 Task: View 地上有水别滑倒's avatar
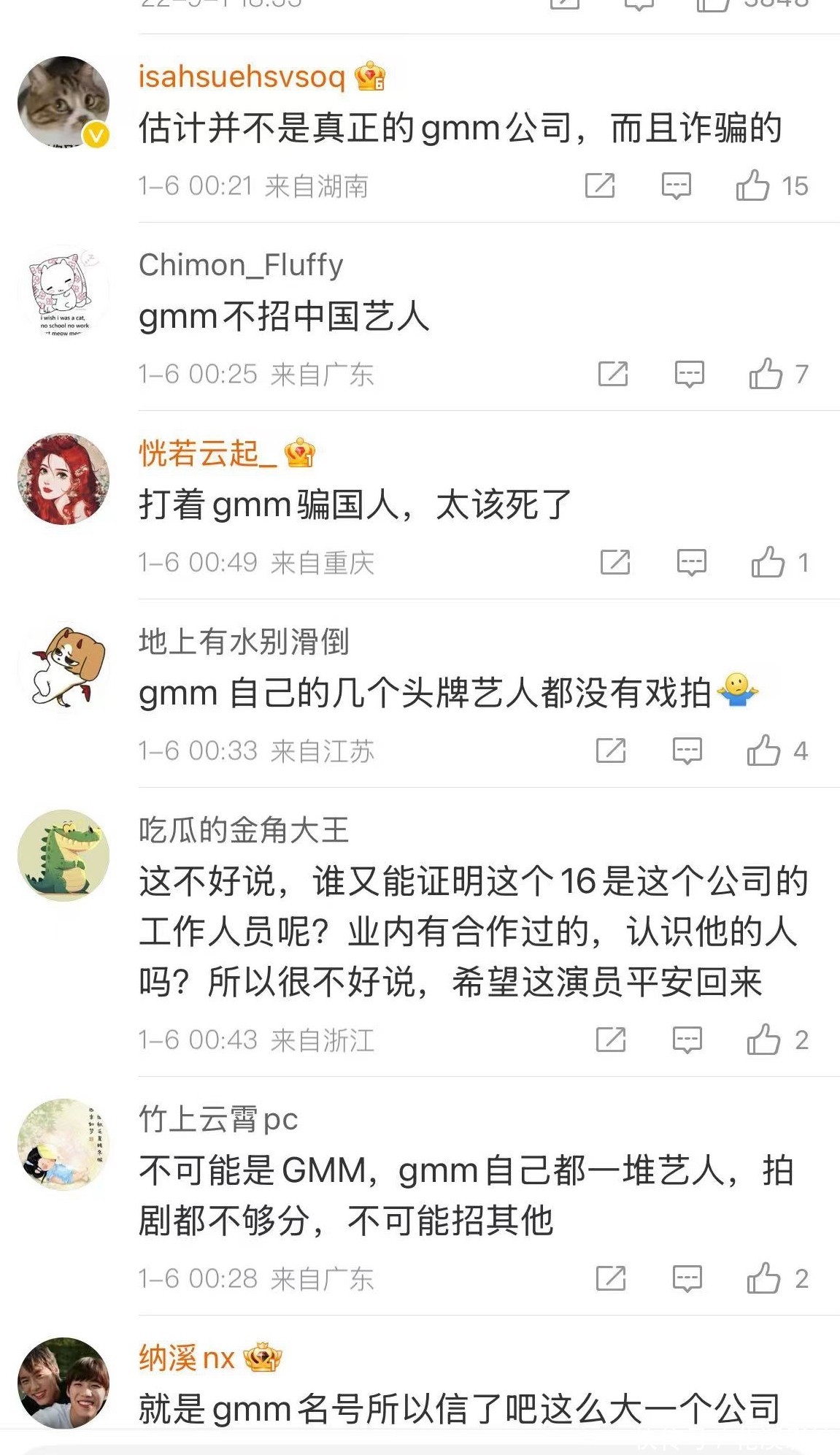63,667
